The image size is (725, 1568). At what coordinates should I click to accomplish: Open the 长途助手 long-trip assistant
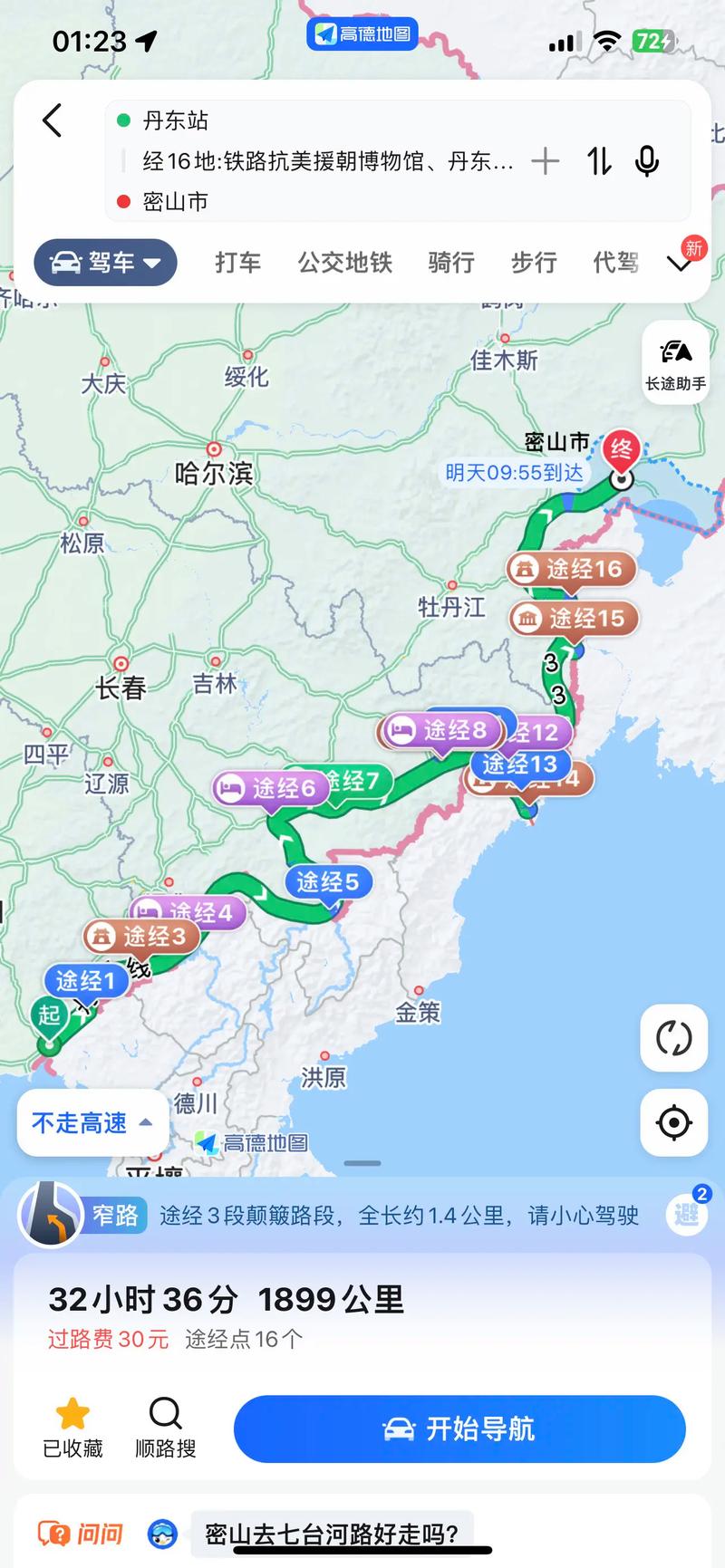tap(674, 362)
